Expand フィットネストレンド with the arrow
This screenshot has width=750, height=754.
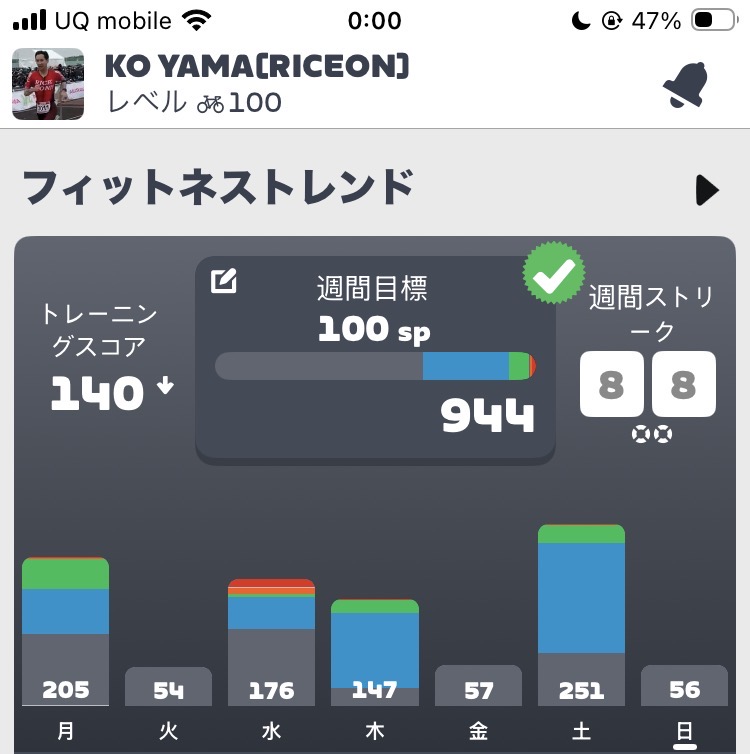tap(708, 190)
